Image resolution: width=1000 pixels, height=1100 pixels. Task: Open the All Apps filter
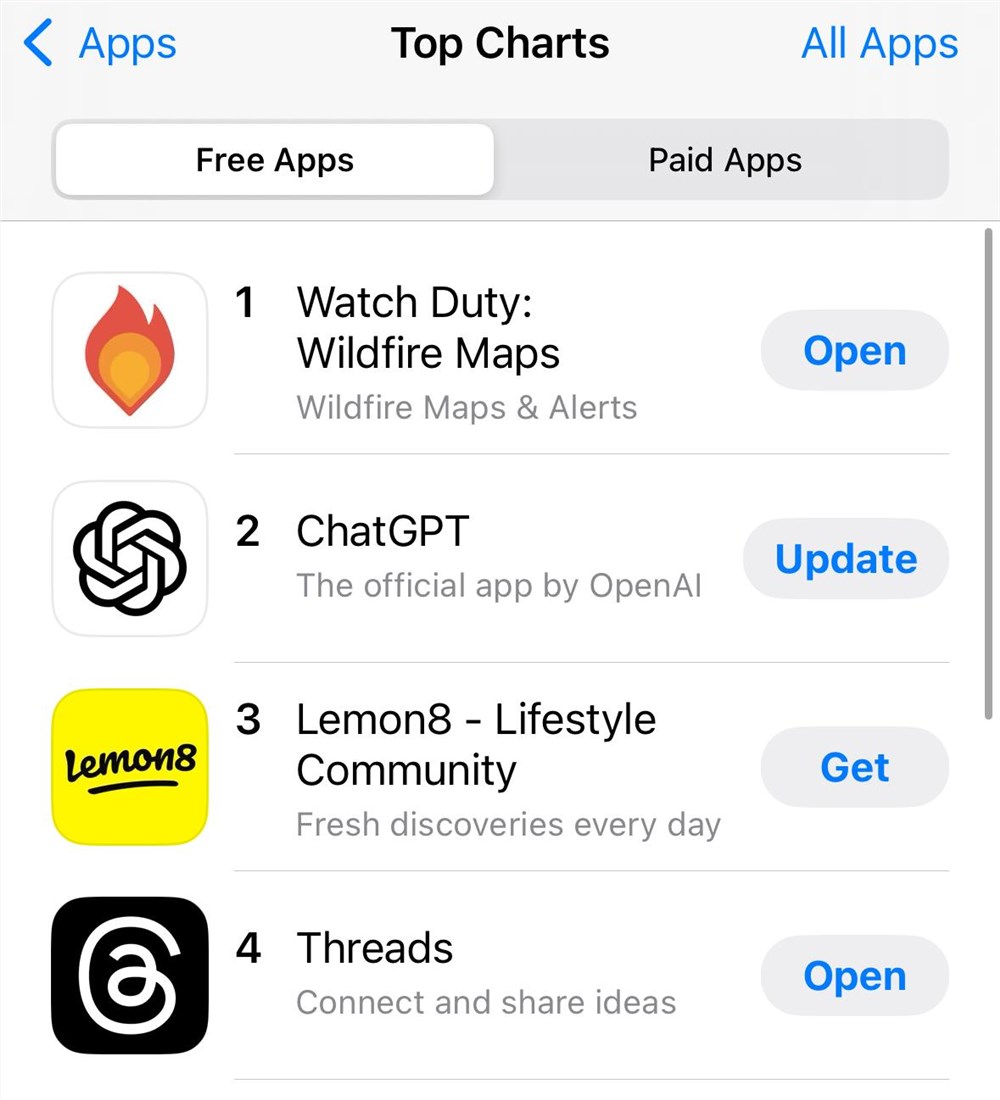879,44
